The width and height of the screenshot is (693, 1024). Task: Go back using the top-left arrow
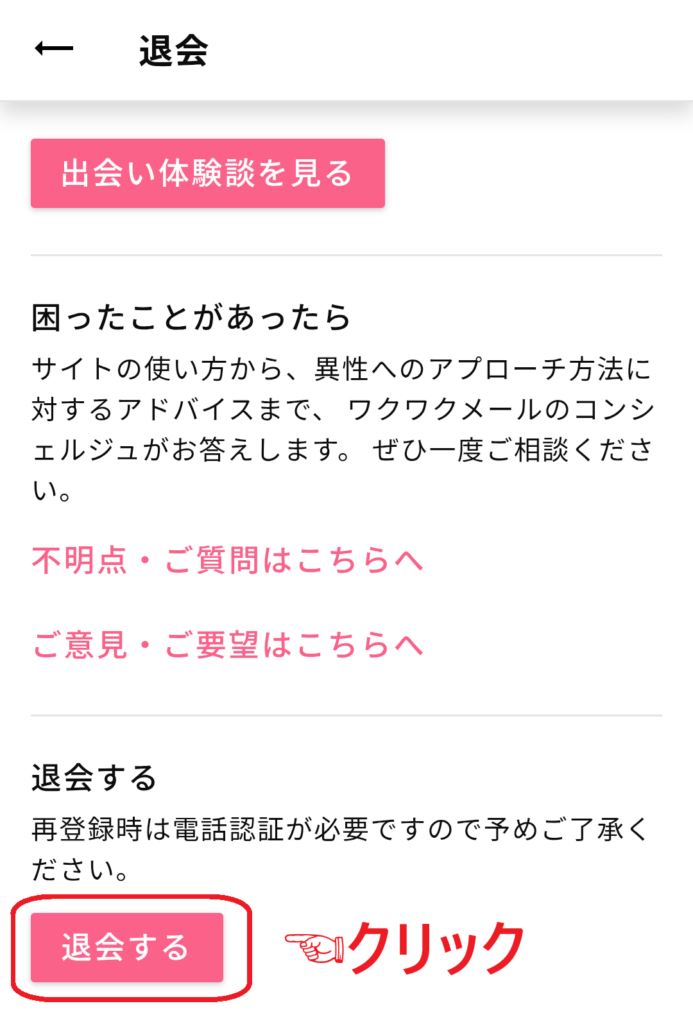tap(54, 49)
